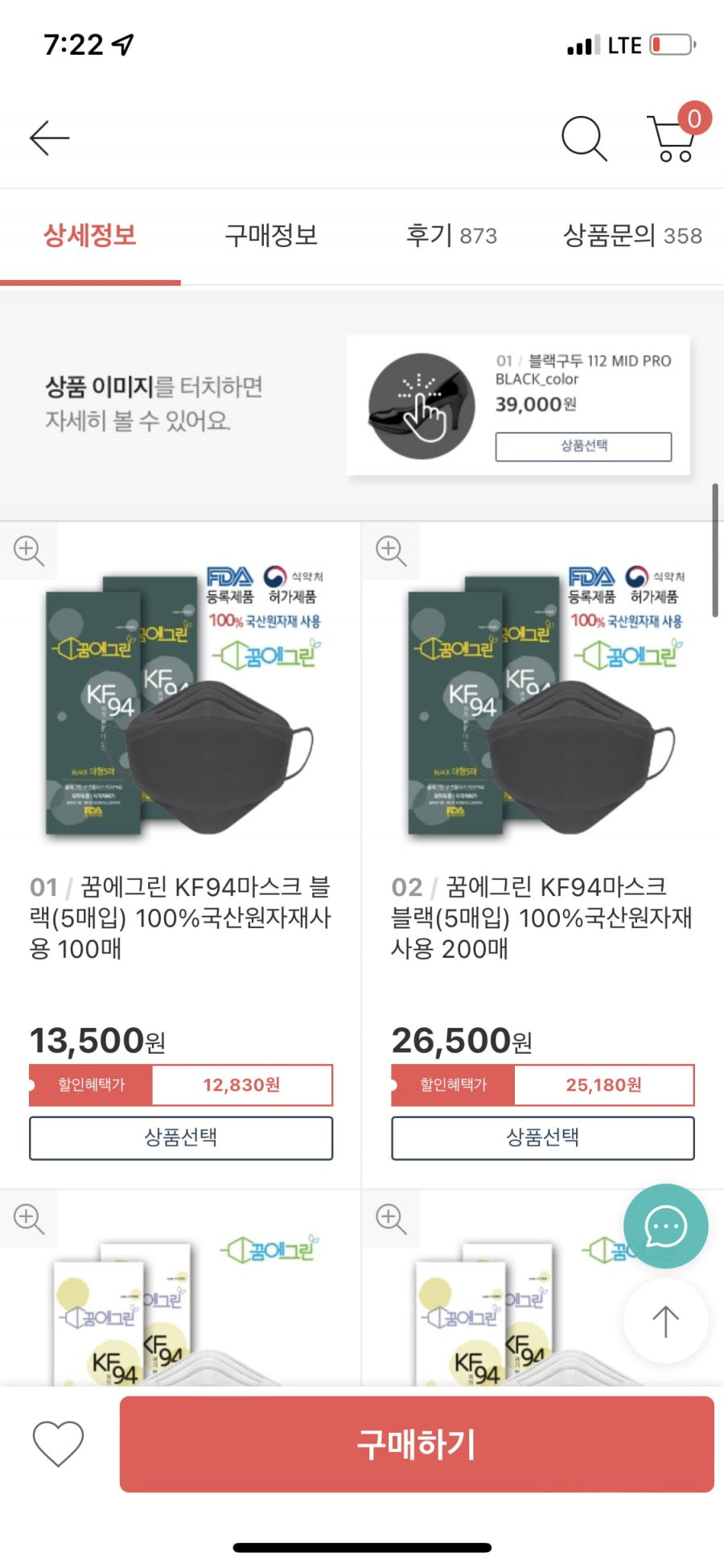This screenshot has width=724, height=1568.
Task: Select the 상세정보 tab
Action: [x=90, y=235]
